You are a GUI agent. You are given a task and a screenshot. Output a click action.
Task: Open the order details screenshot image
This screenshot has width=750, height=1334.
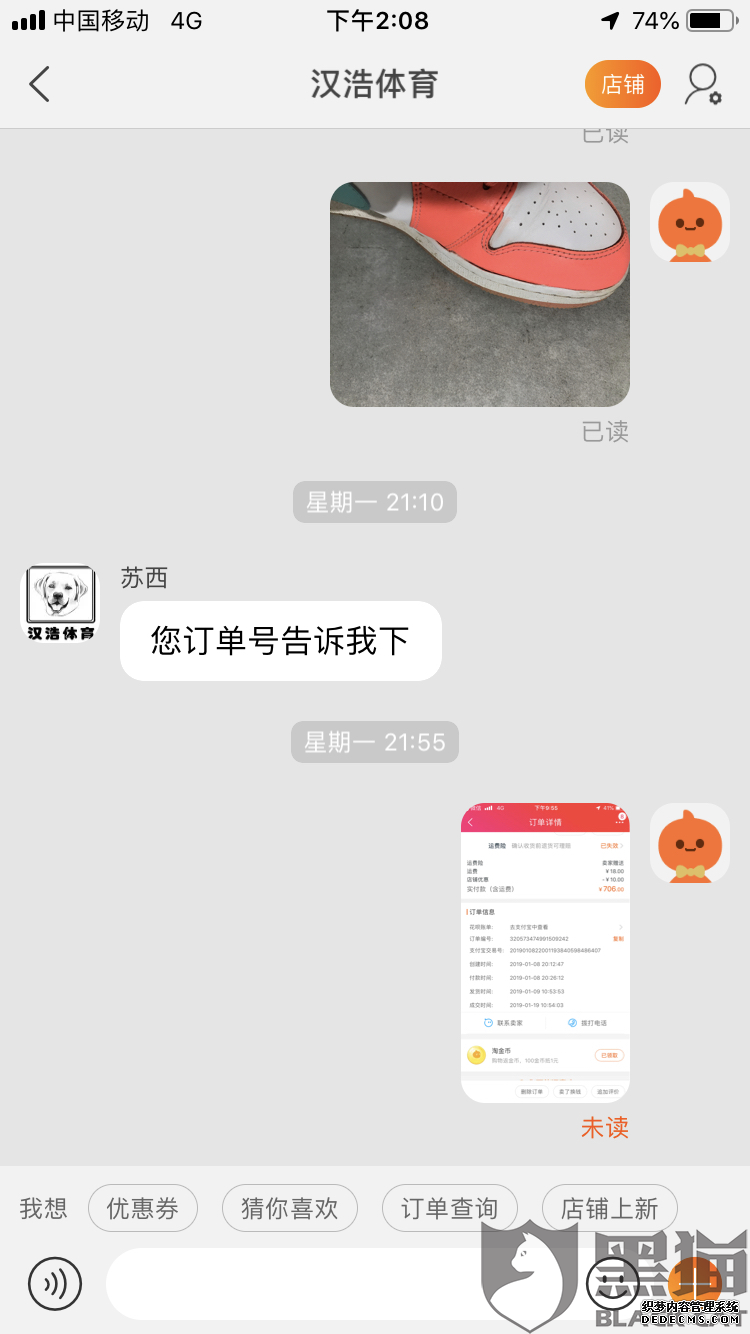545,952
